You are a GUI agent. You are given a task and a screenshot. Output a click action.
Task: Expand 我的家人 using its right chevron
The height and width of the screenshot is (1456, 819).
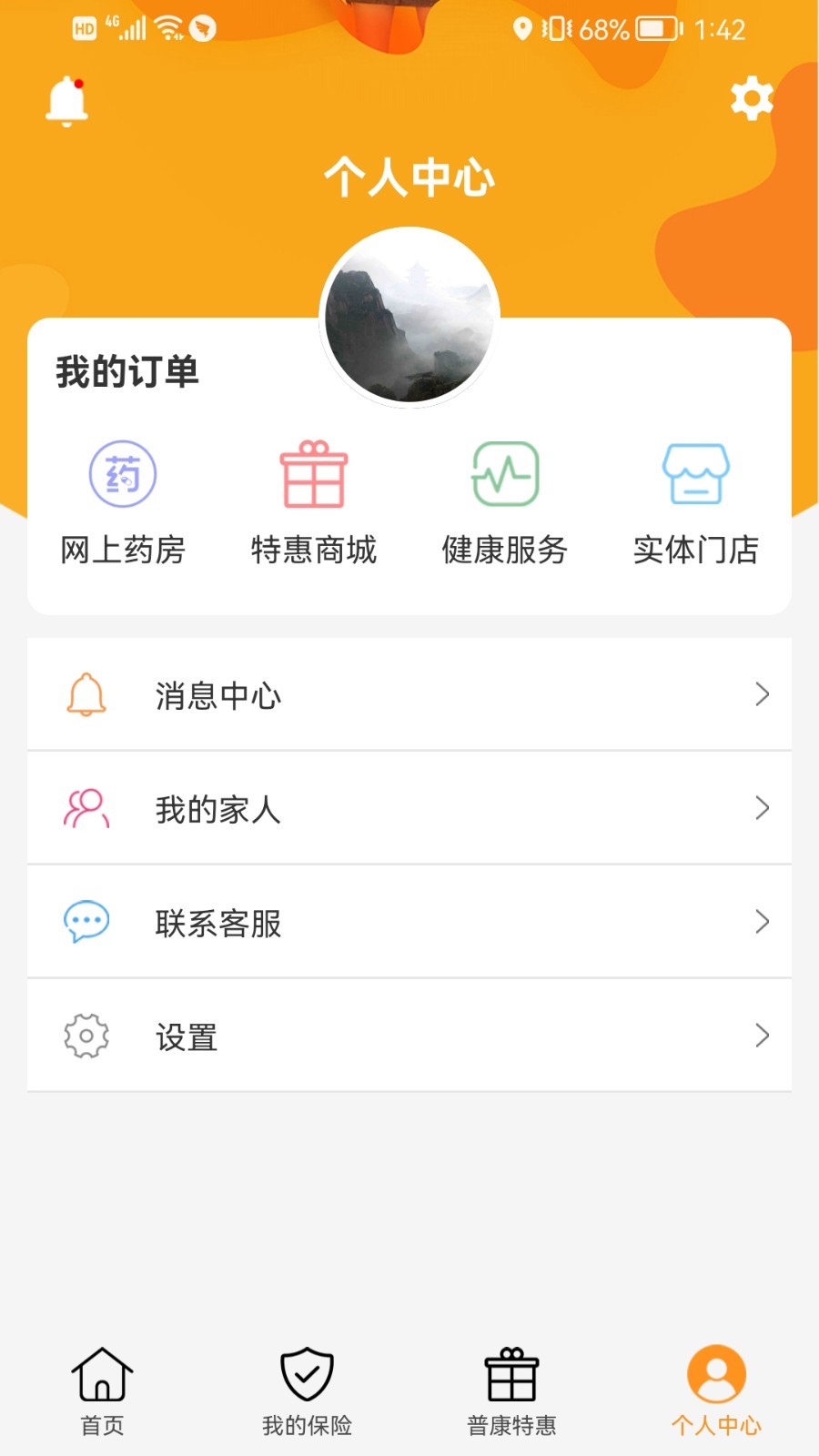pyautogui.click(x=763, y=808)
